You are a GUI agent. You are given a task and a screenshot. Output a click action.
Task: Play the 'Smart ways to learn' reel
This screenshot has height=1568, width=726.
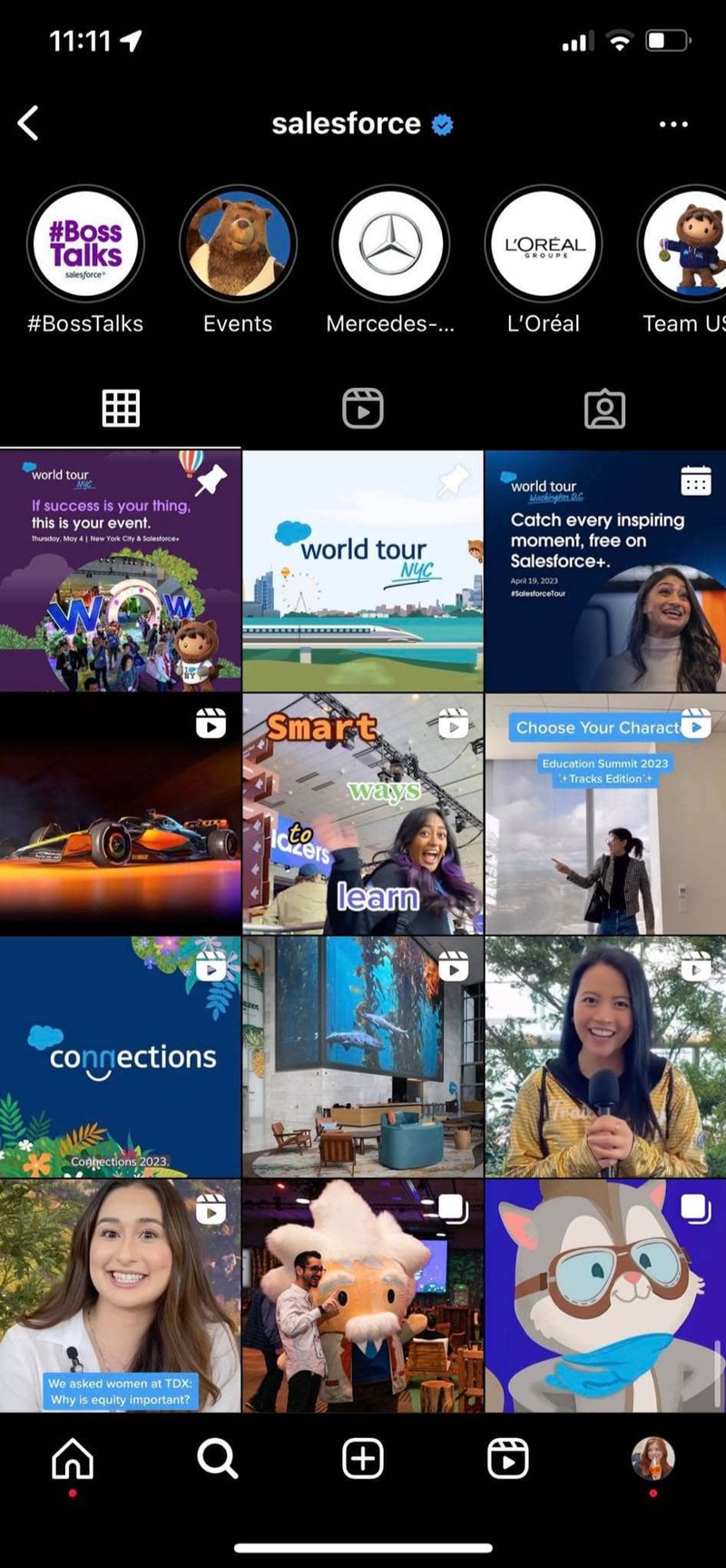[363, 814]
